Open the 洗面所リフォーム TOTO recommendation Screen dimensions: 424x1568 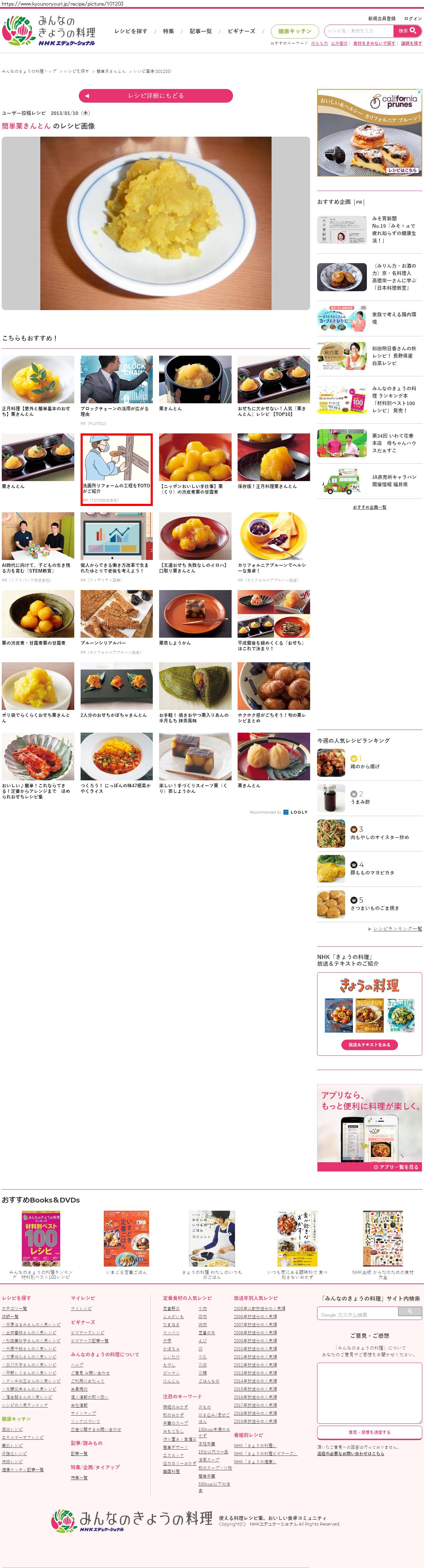(116, 469)
